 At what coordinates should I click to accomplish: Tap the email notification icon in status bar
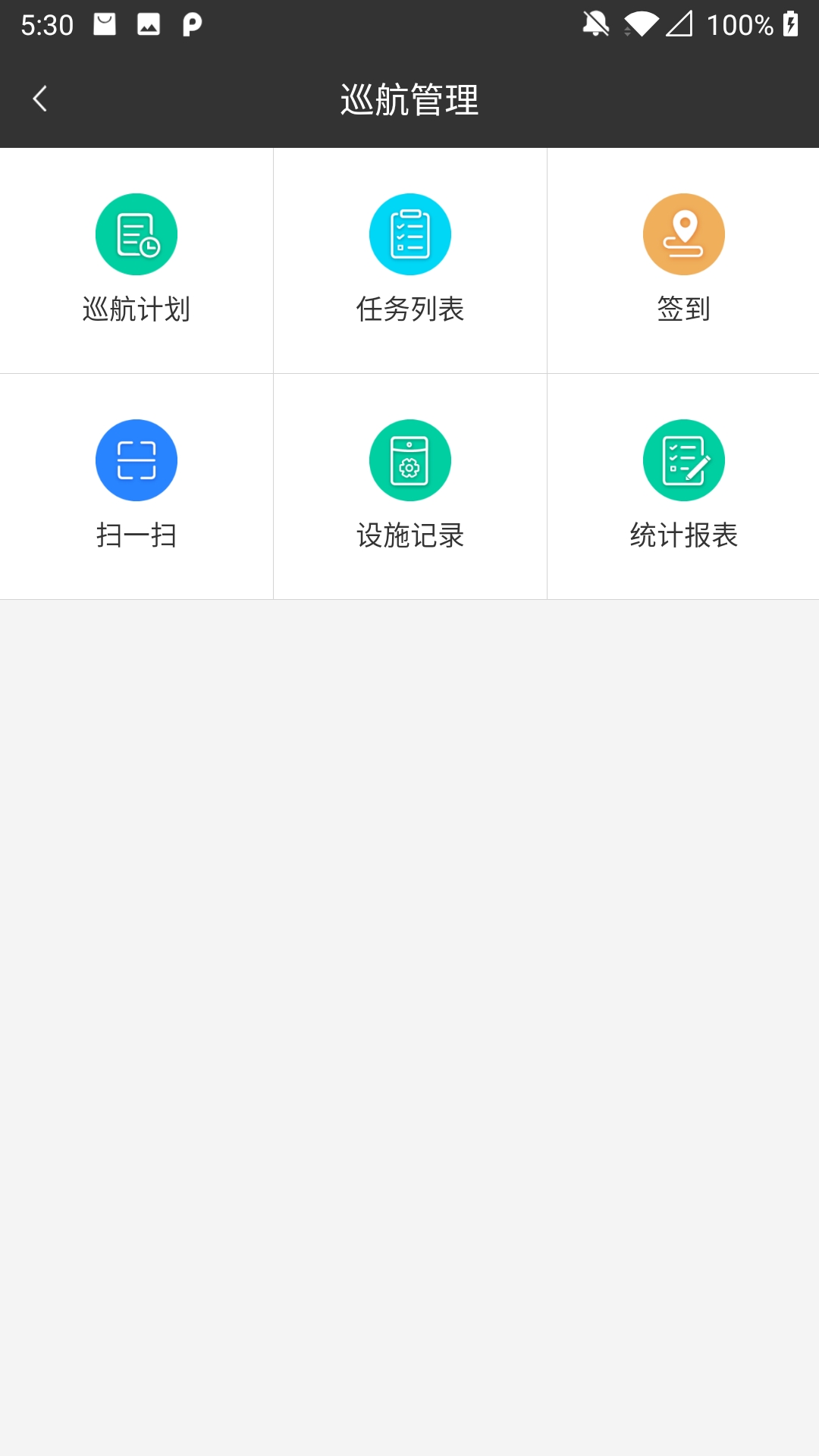[105, 23]
